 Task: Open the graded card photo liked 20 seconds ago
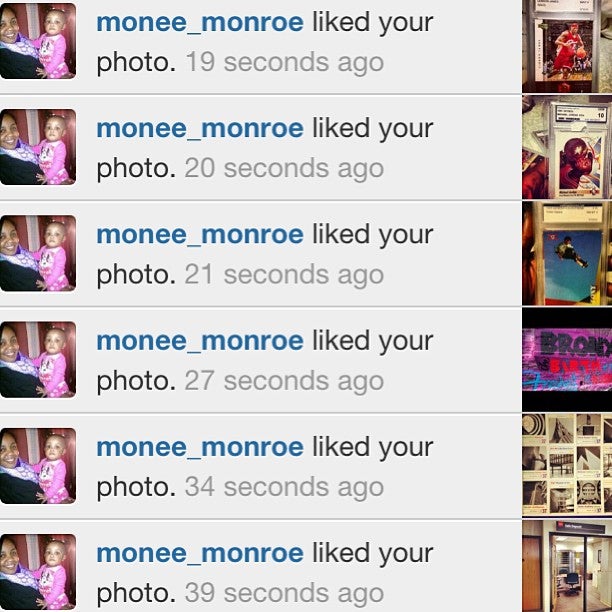pos(567,148)
